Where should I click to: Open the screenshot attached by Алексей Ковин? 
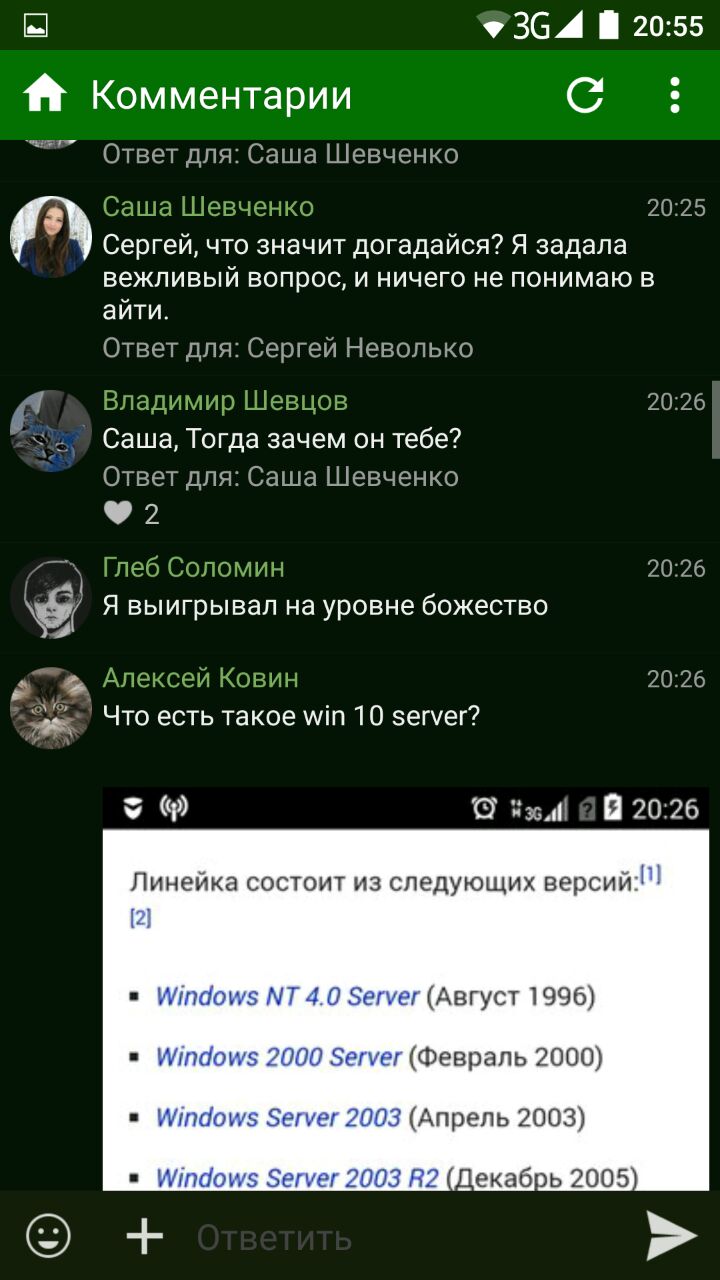point(405,990)
